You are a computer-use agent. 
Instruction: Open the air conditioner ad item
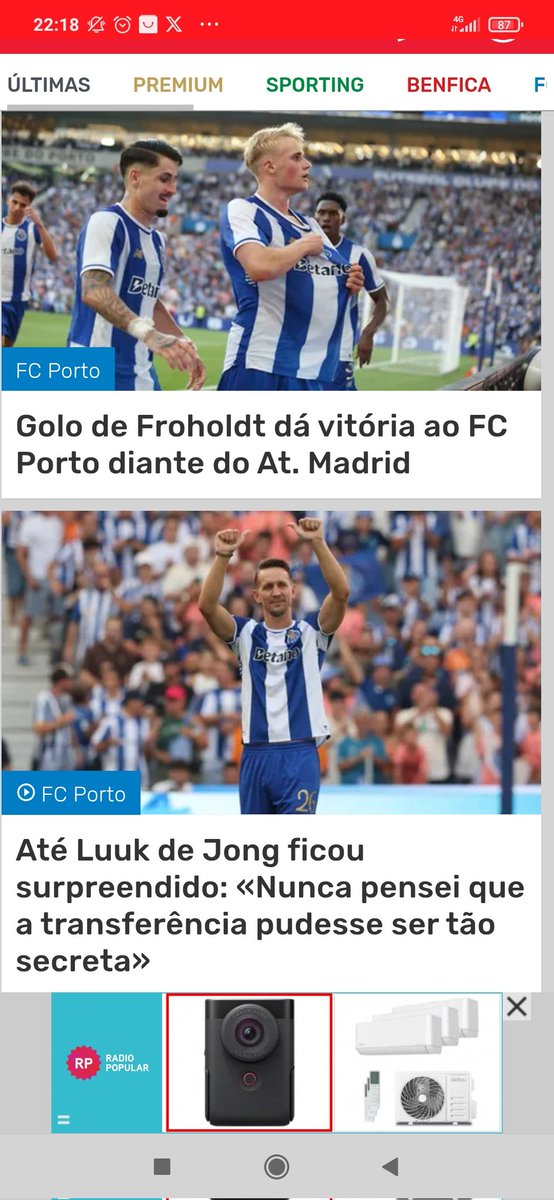pos(417,1062)
